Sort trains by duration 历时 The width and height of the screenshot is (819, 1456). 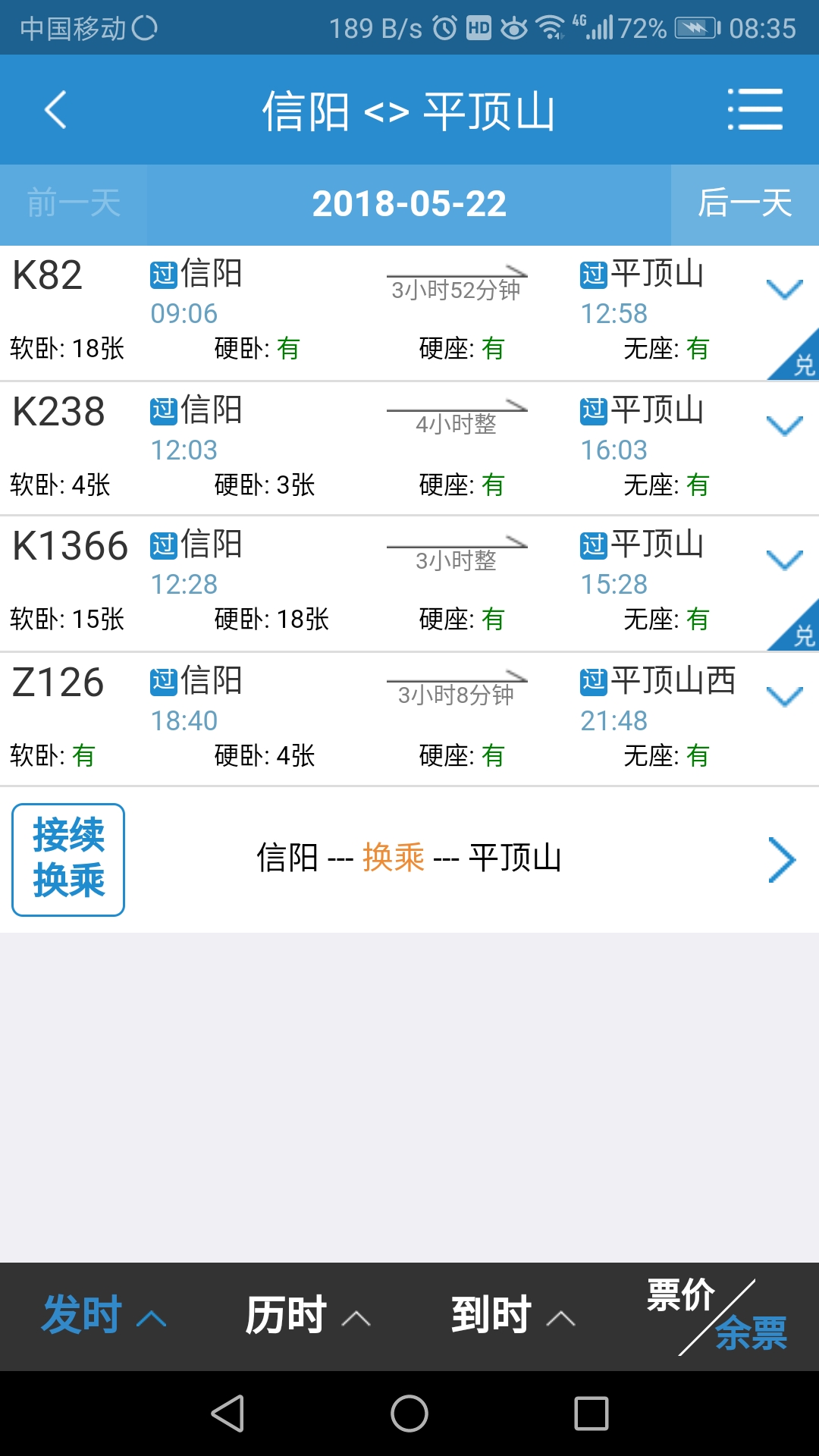click(307, 1316)
